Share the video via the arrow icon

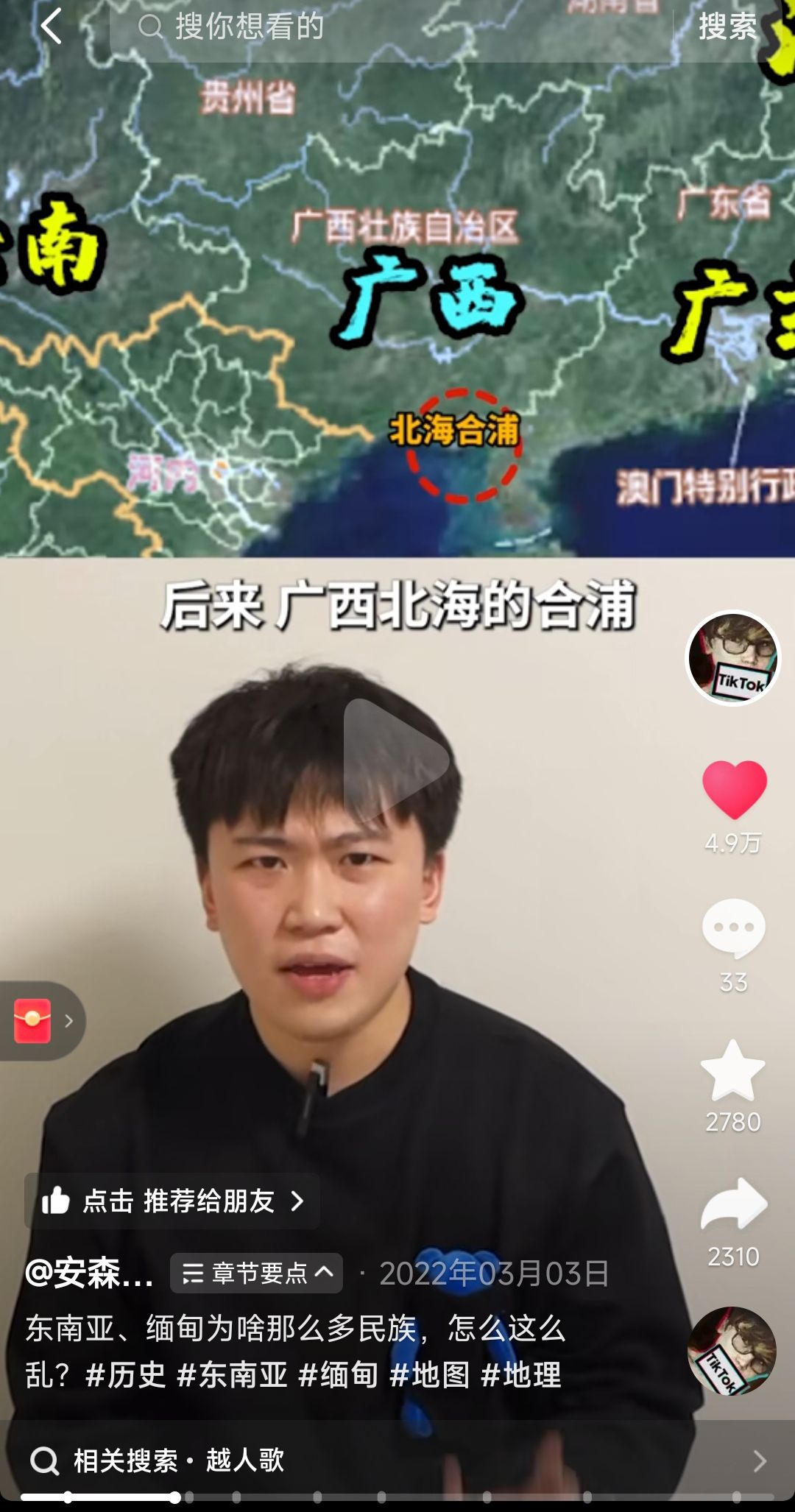click(x=733, y=1205)
